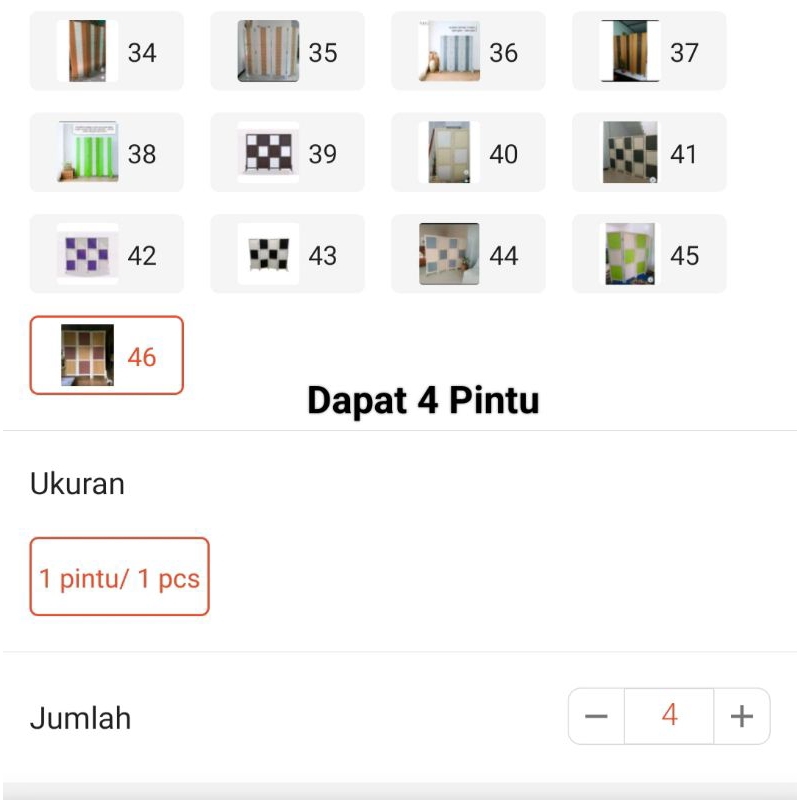This screenshot has width=800, height=800.
Task: Pick variant 36
Action: tap(468, 52)
